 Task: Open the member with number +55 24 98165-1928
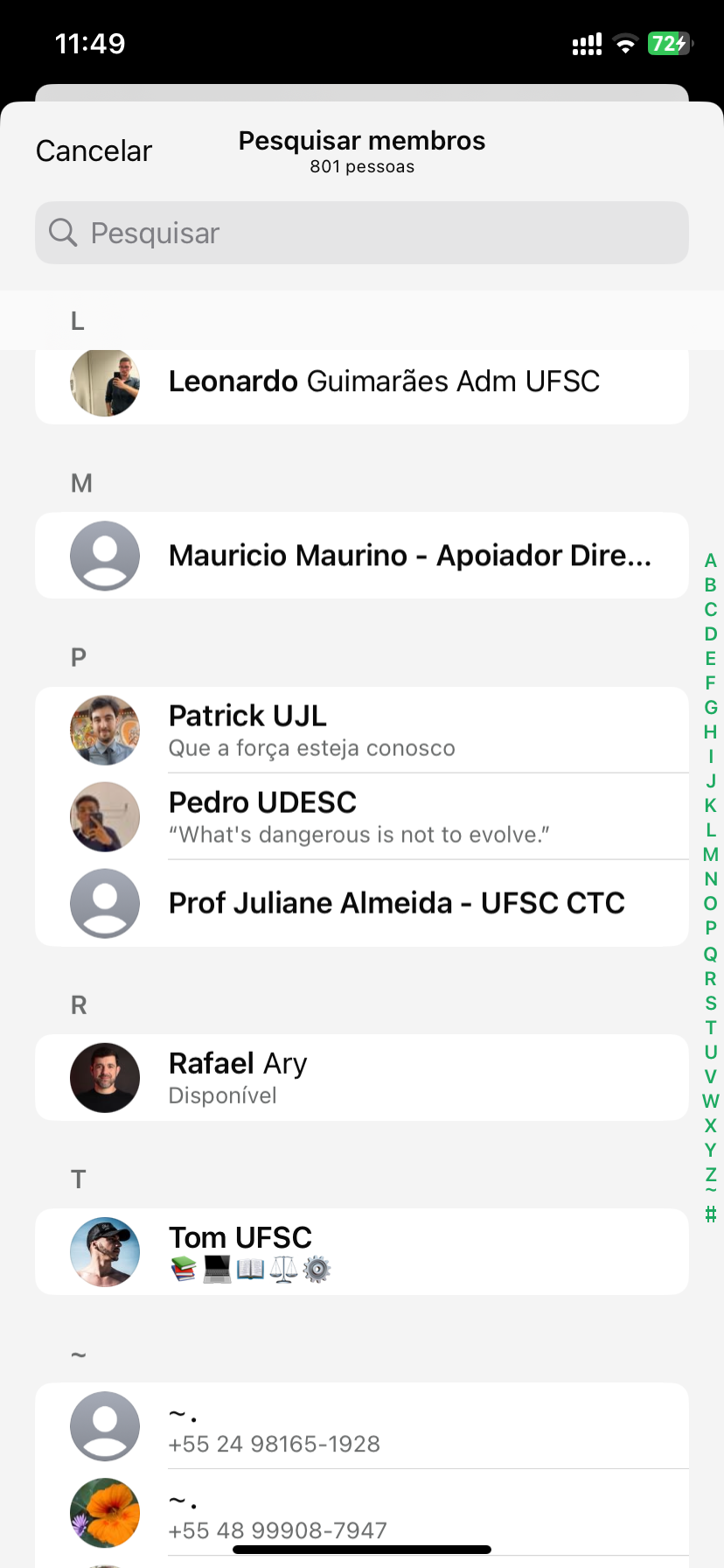(362, 1426)
